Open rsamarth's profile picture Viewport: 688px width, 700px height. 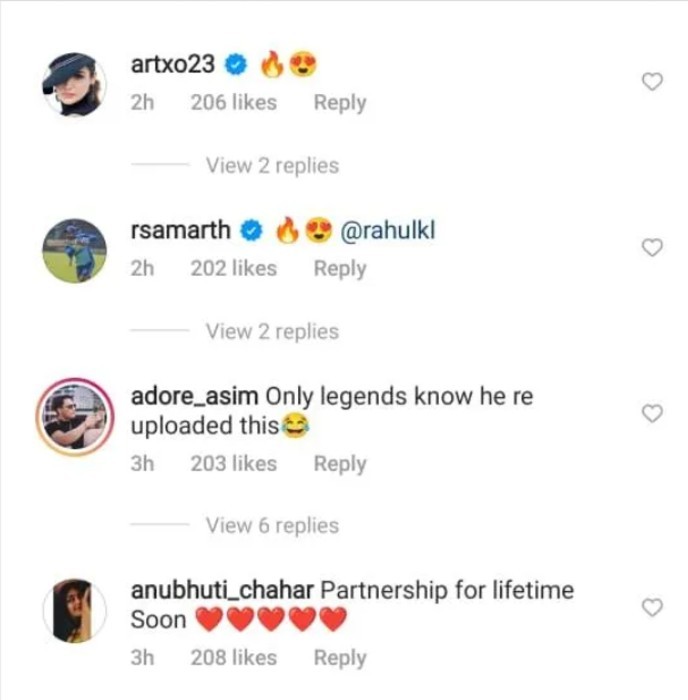(x=74, y=250)
